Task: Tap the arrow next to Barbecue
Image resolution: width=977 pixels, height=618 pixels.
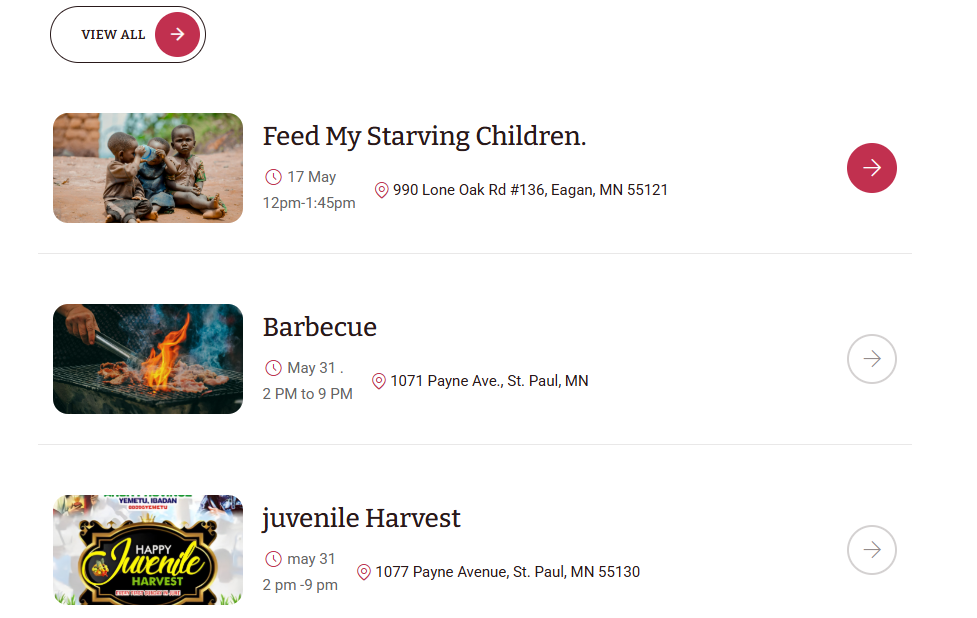Action: (871, 359)
